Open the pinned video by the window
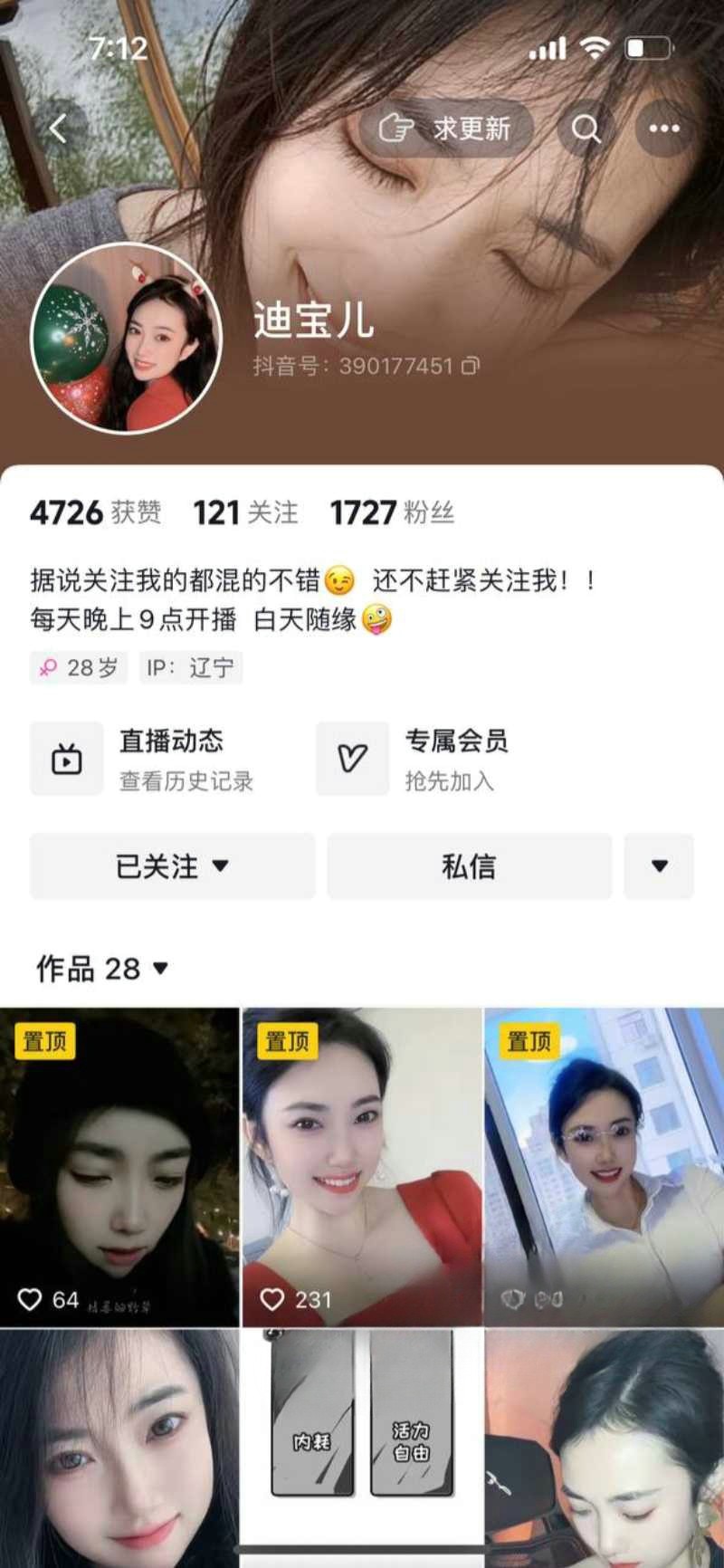The height and width of the screenshot is (1568, 724). (604, 1168)
